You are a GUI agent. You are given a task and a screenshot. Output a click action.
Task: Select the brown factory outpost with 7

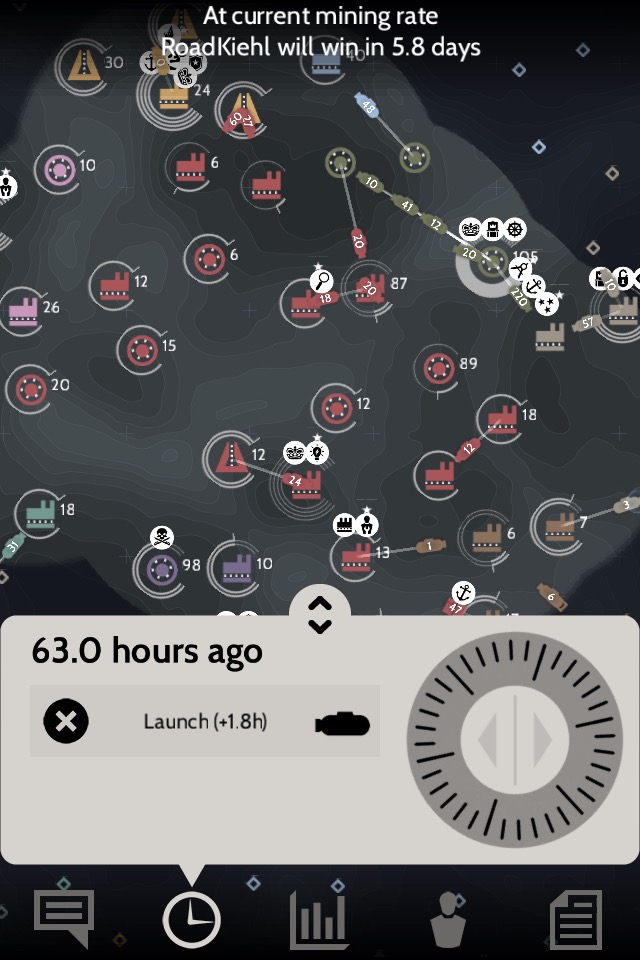[x=555, y=525]
